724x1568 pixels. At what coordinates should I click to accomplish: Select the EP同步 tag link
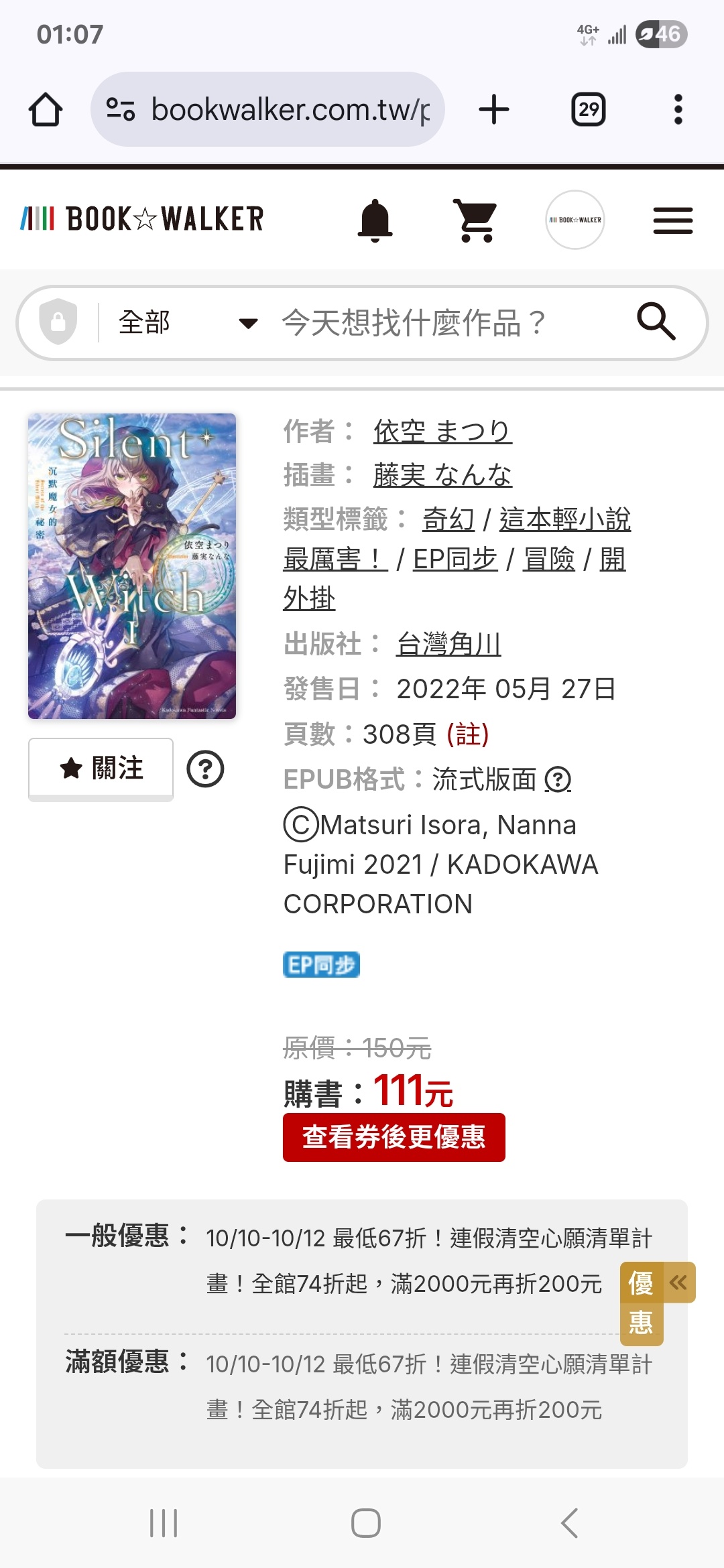455,559
